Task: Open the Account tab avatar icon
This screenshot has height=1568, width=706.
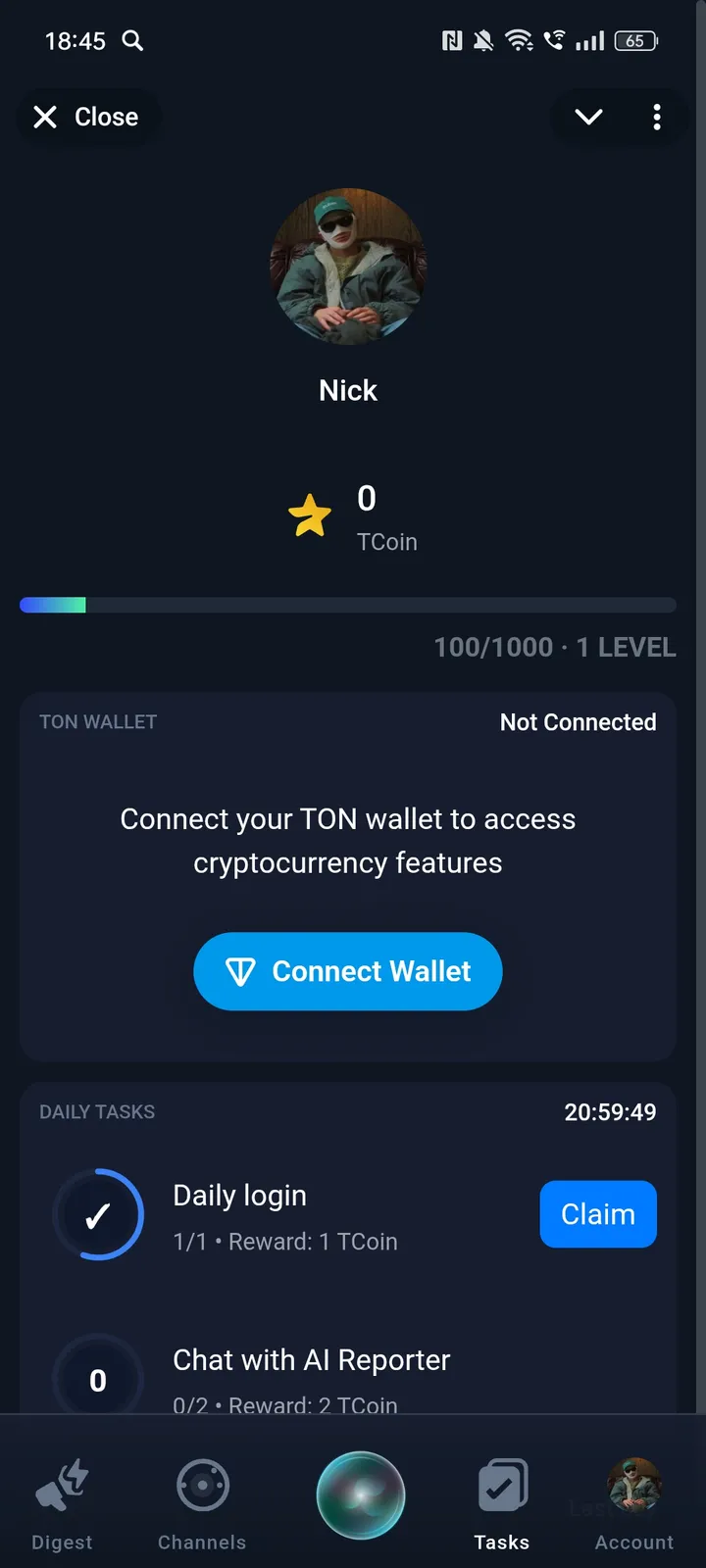Action: 633,1487
